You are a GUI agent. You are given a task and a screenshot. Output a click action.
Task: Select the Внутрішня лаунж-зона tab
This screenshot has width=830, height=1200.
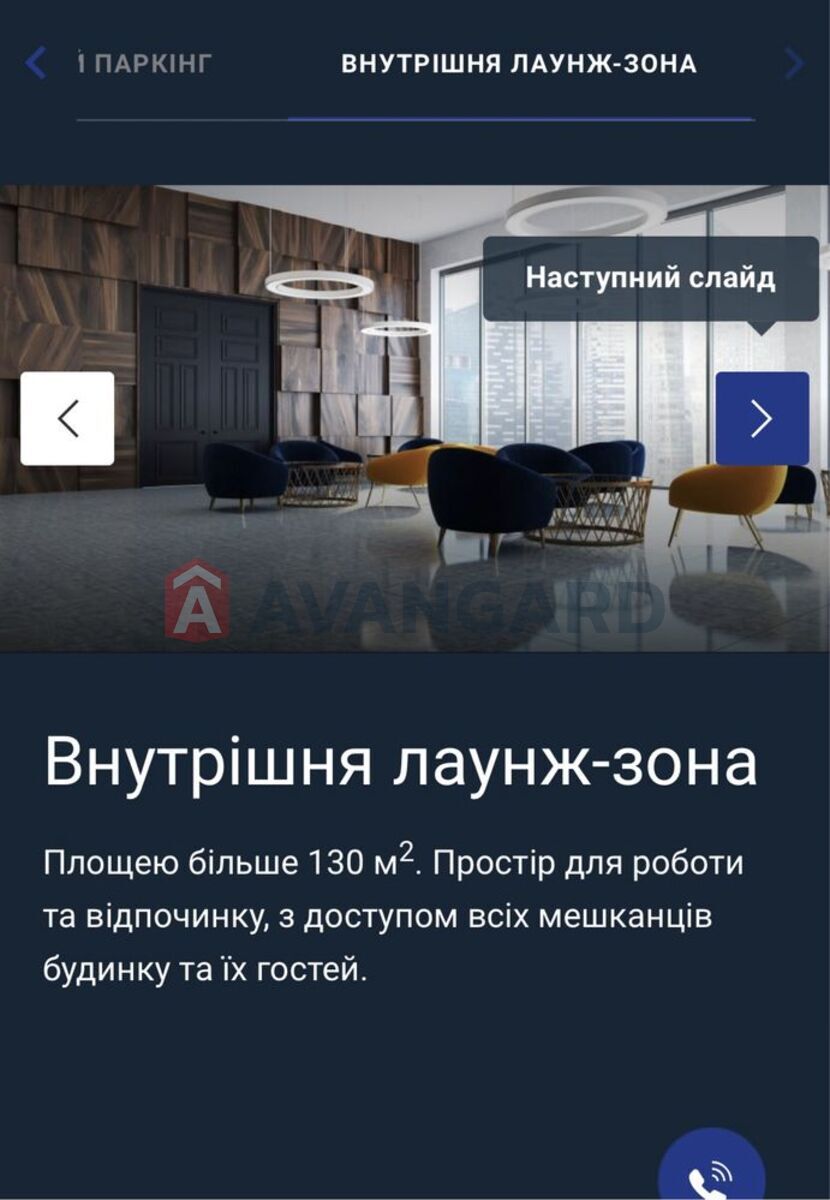(x=519, y=64)
